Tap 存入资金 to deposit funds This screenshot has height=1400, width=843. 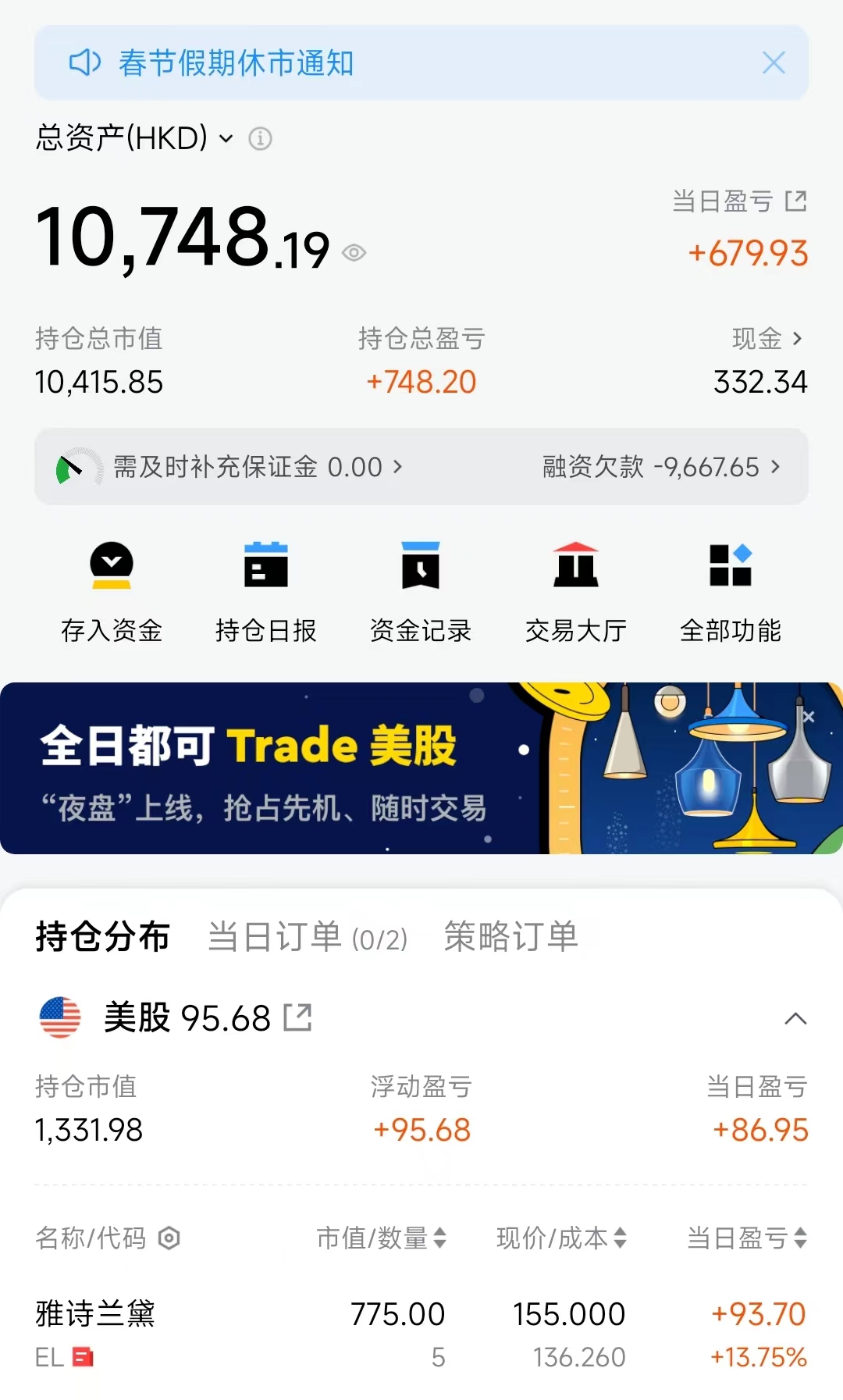click(x=112, y=590)
